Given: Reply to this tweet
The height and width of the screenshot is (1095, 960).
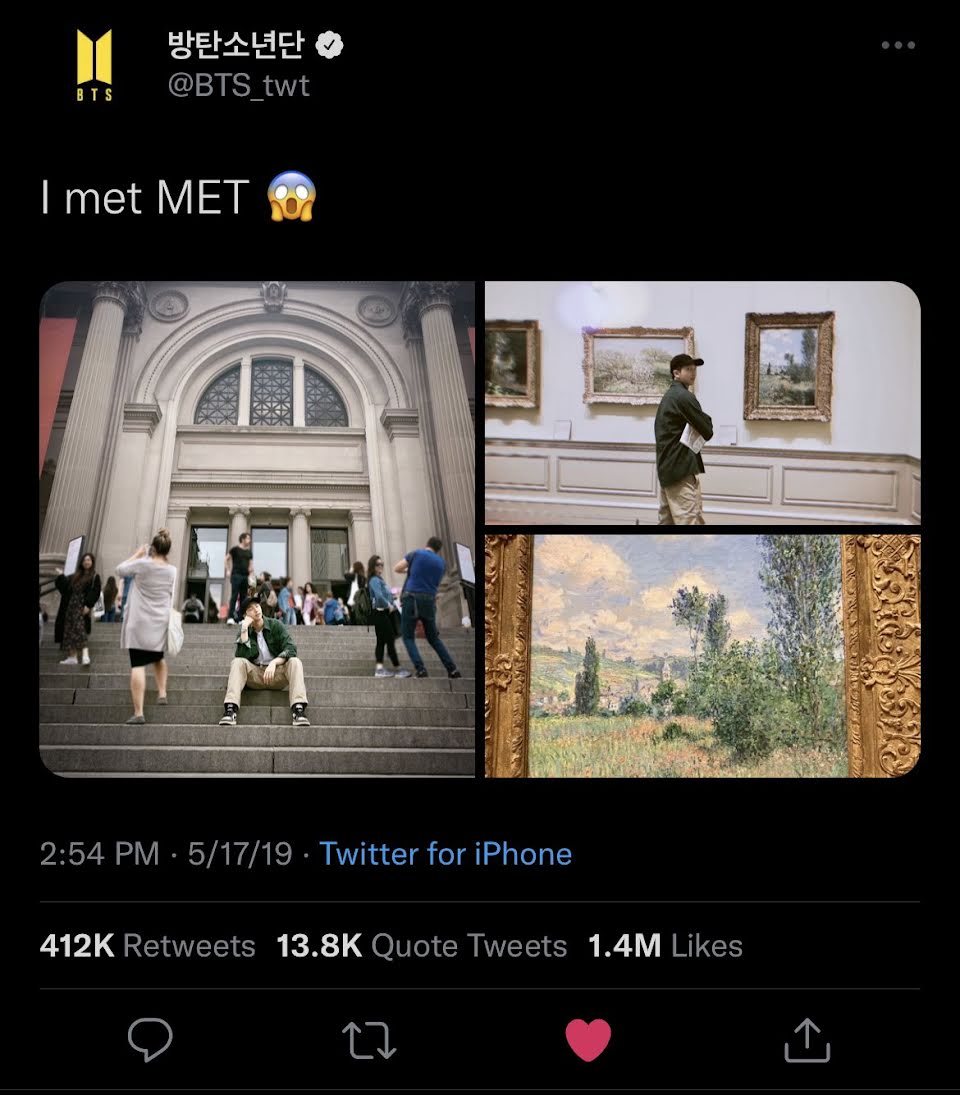Looking at the screenshot, I should pyautogui.click(x=151, y=1040).
